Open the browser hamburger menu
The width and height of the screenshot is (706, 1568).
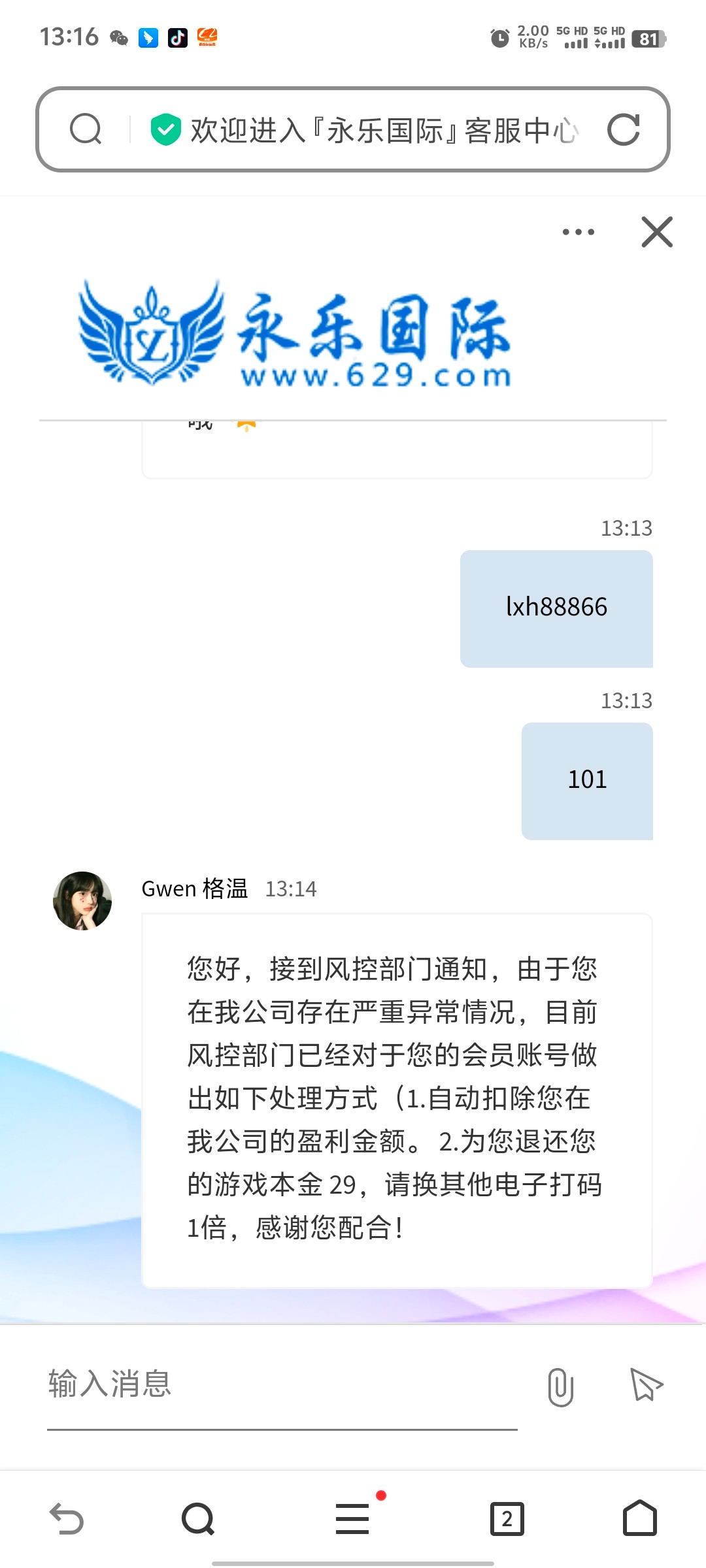pos(353,1518)
